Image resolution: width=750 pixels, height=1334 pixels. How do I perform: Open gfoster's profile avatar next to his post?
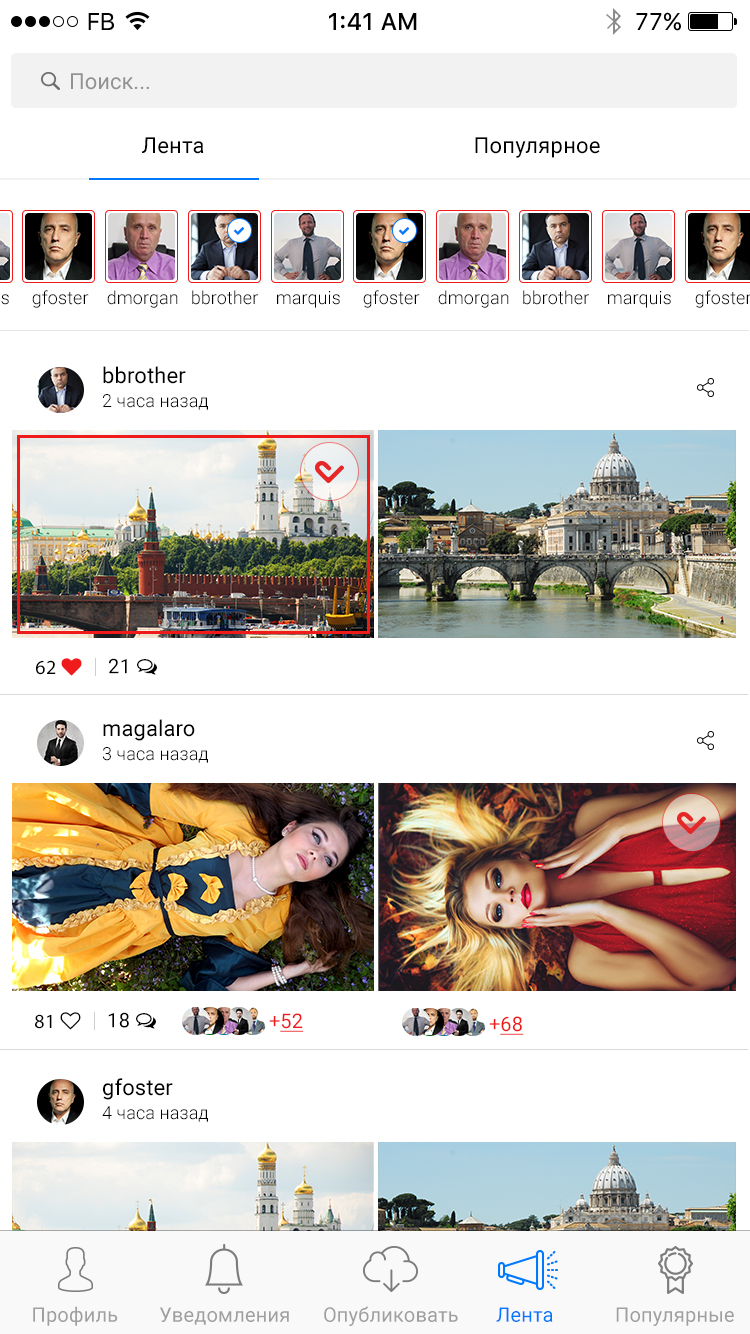(60, 1097)
